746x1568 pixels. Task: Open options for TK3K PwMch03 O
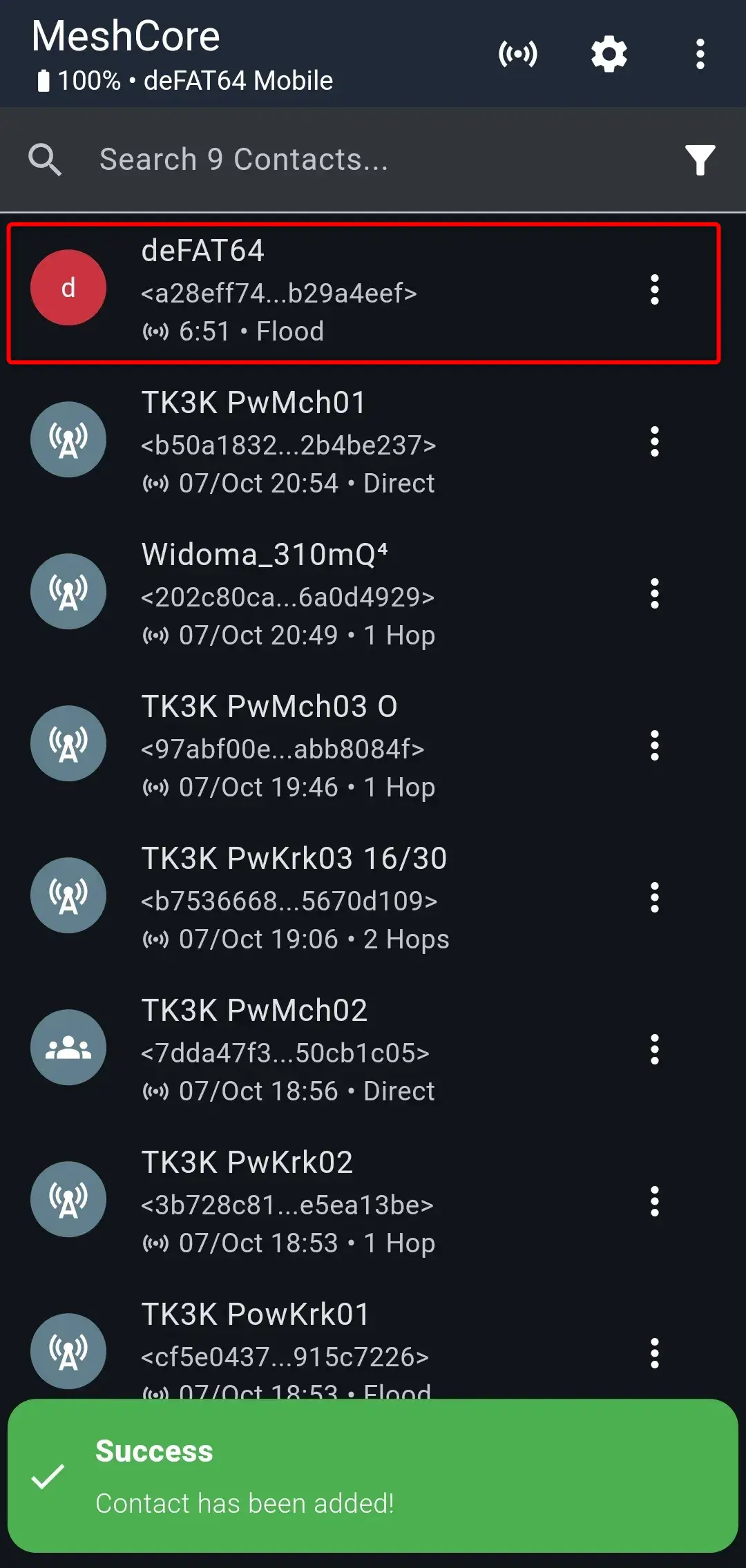(654, 746)
